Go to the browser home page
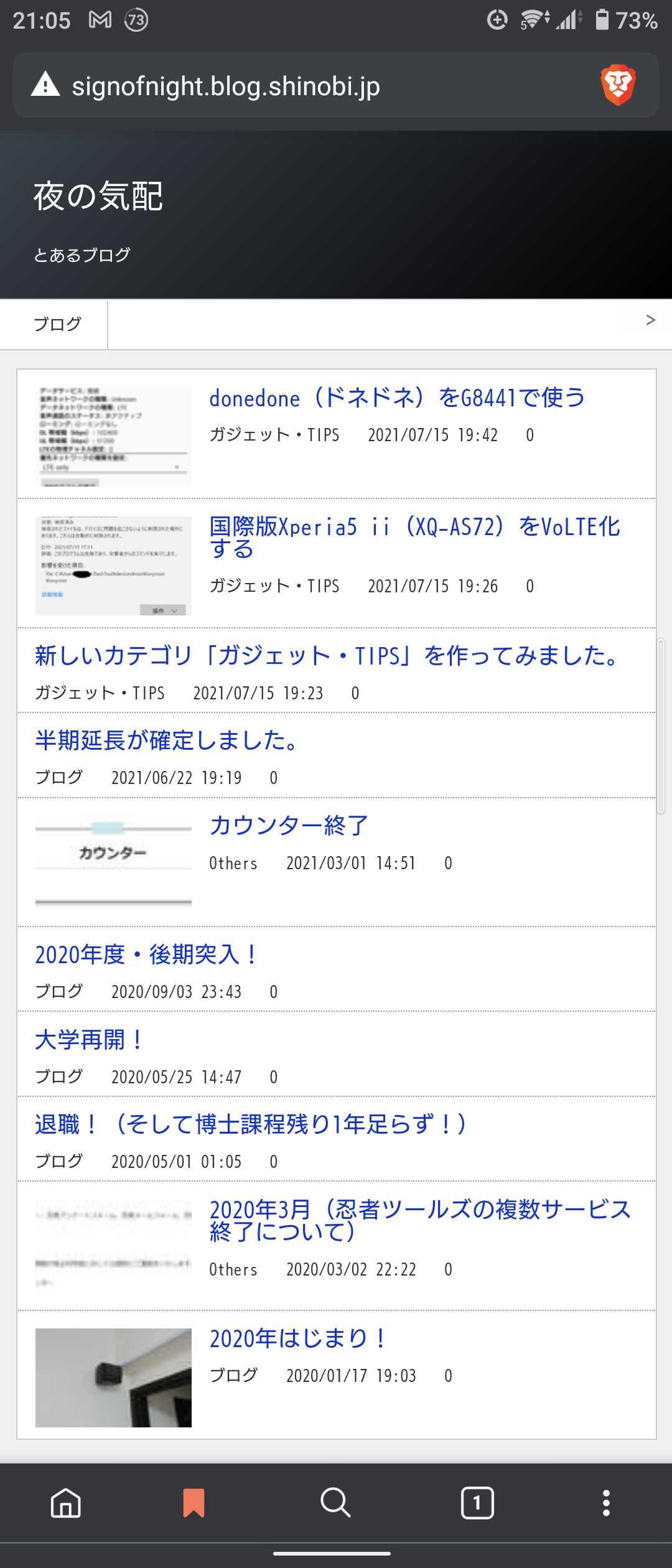Viewport: 672px width, 1568px height. coord(66,1503)
